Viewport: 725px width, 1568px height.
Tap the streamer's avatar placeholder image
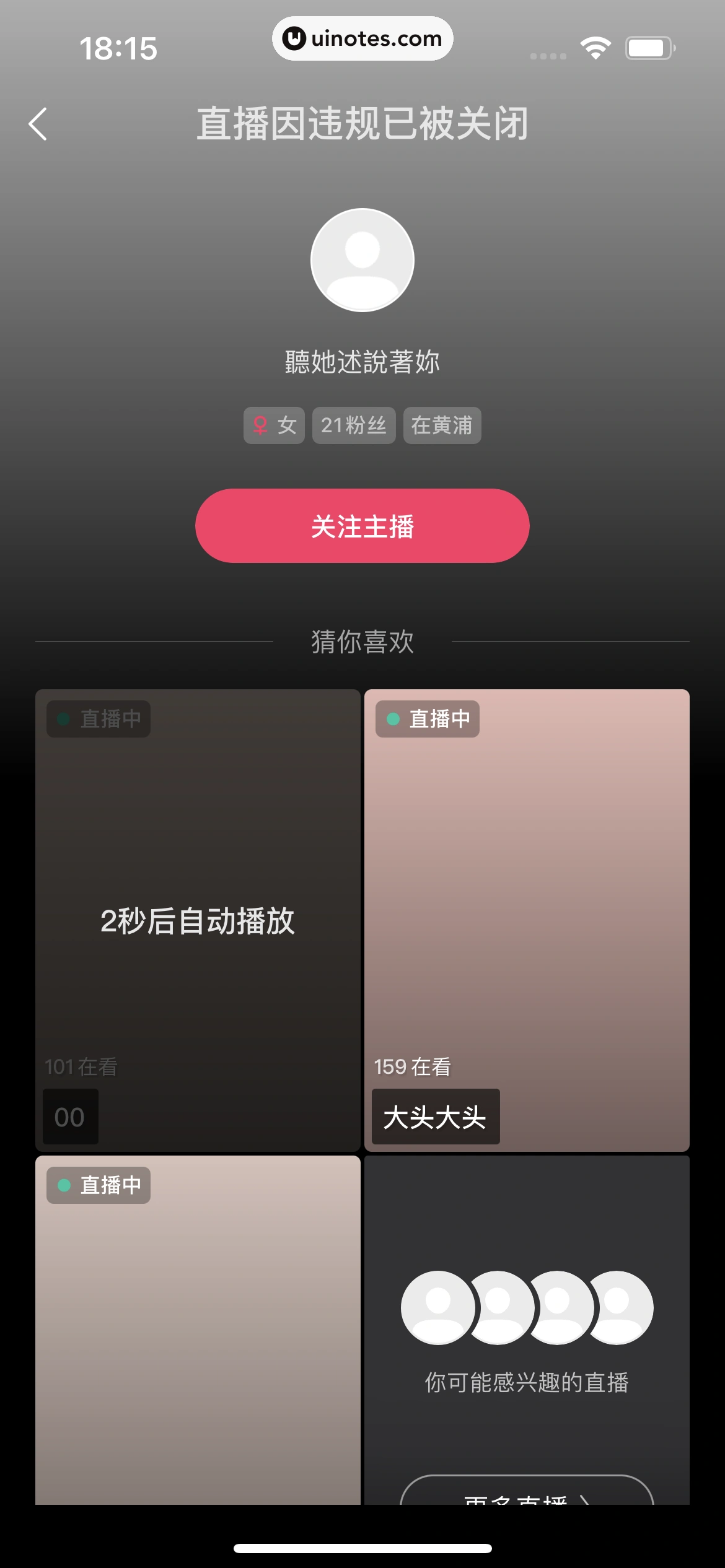[362, 259]
